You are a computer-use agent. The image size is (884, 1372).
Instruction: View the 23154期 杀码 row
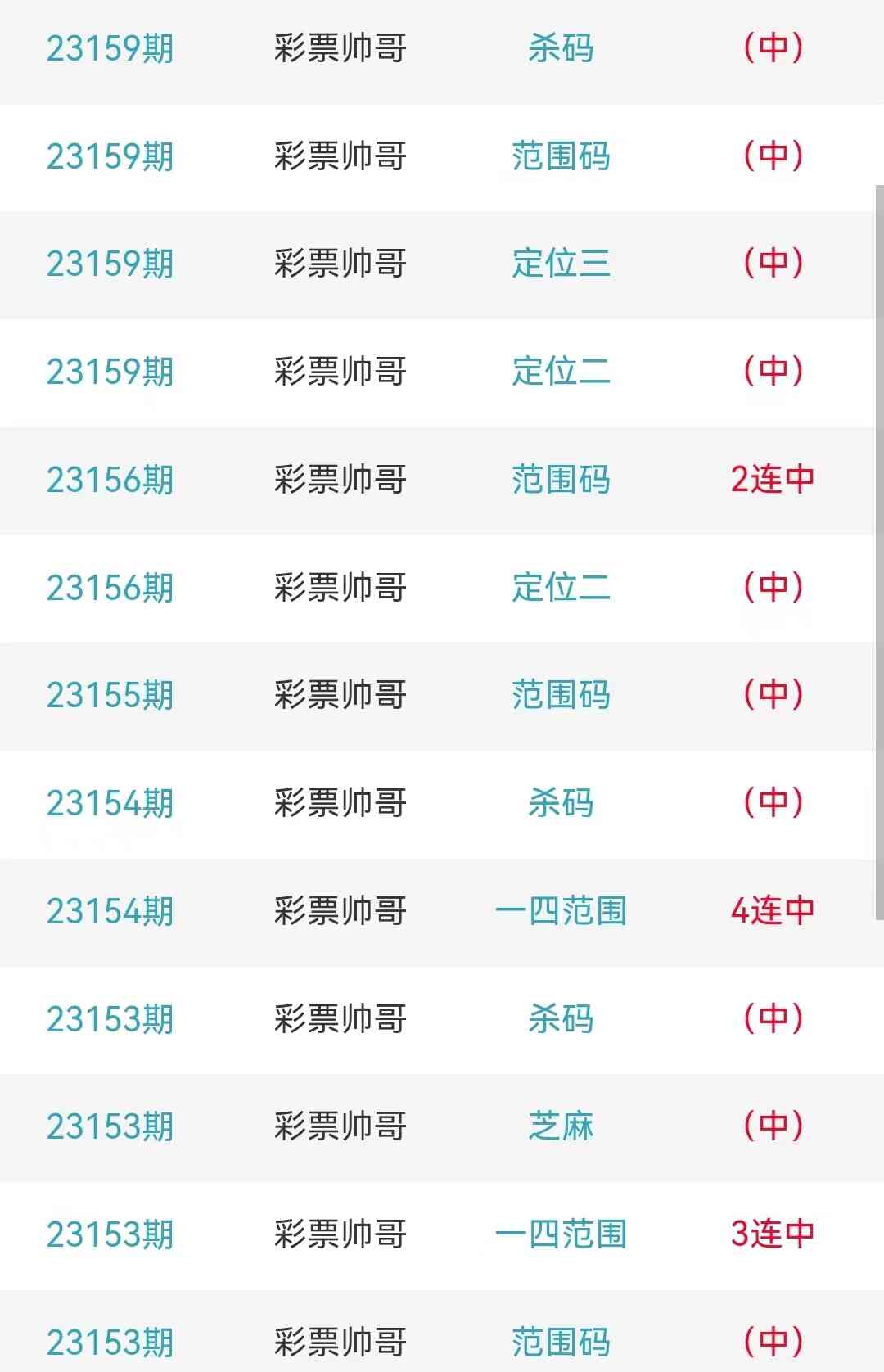click(561, 803)
